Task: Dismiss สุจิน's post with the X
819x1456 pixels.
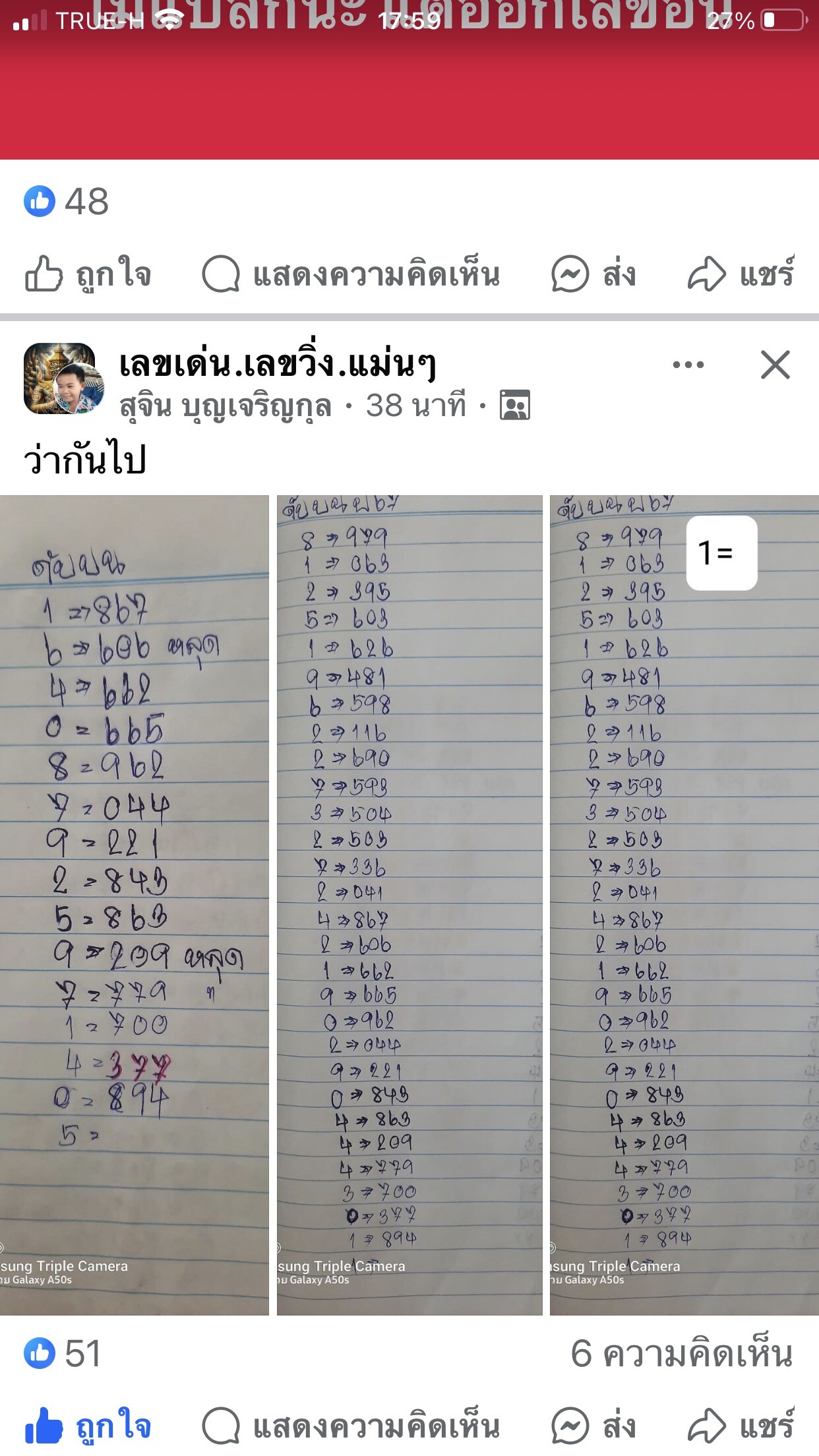Action: tap(775, 365)
